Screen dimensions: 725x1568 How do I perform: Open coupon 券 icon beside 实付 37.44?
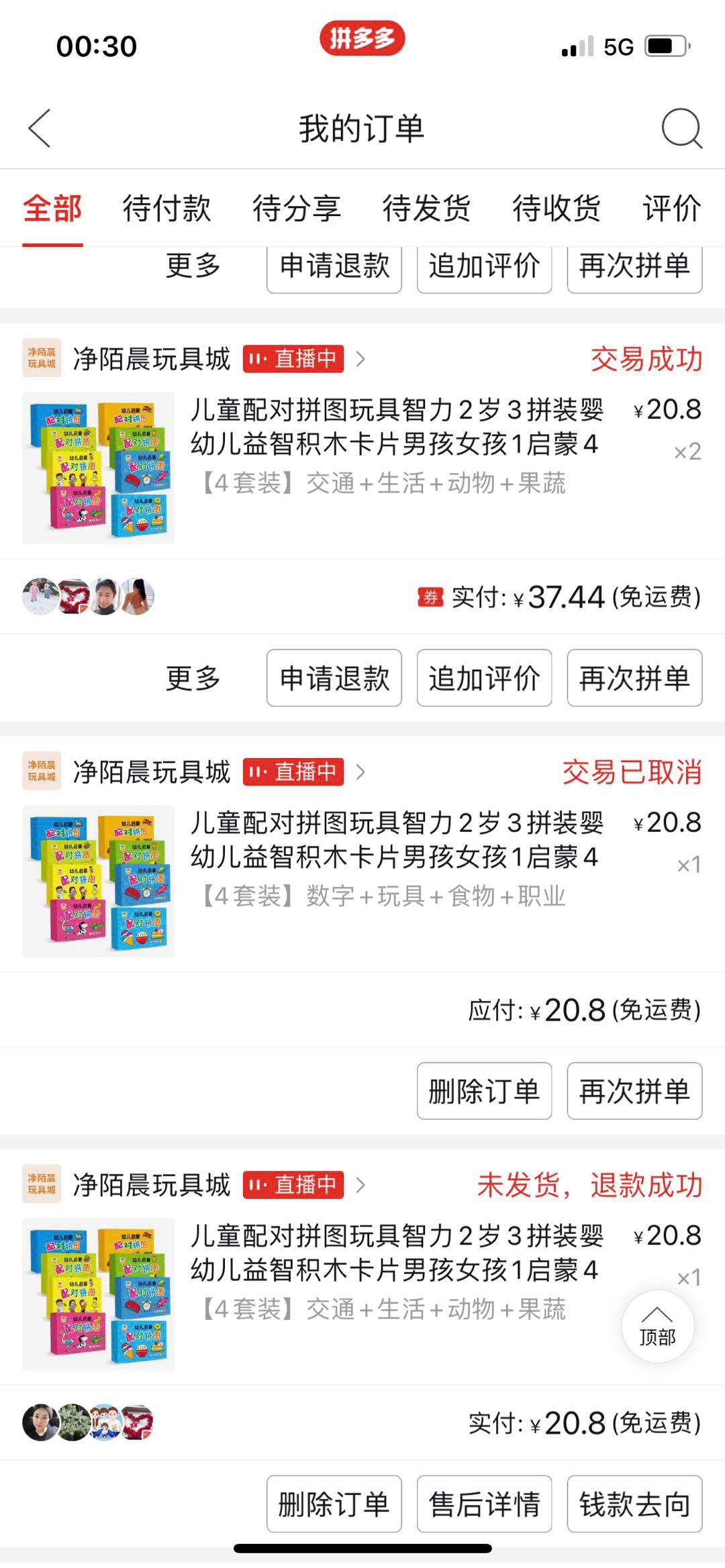tap(430, 596)
